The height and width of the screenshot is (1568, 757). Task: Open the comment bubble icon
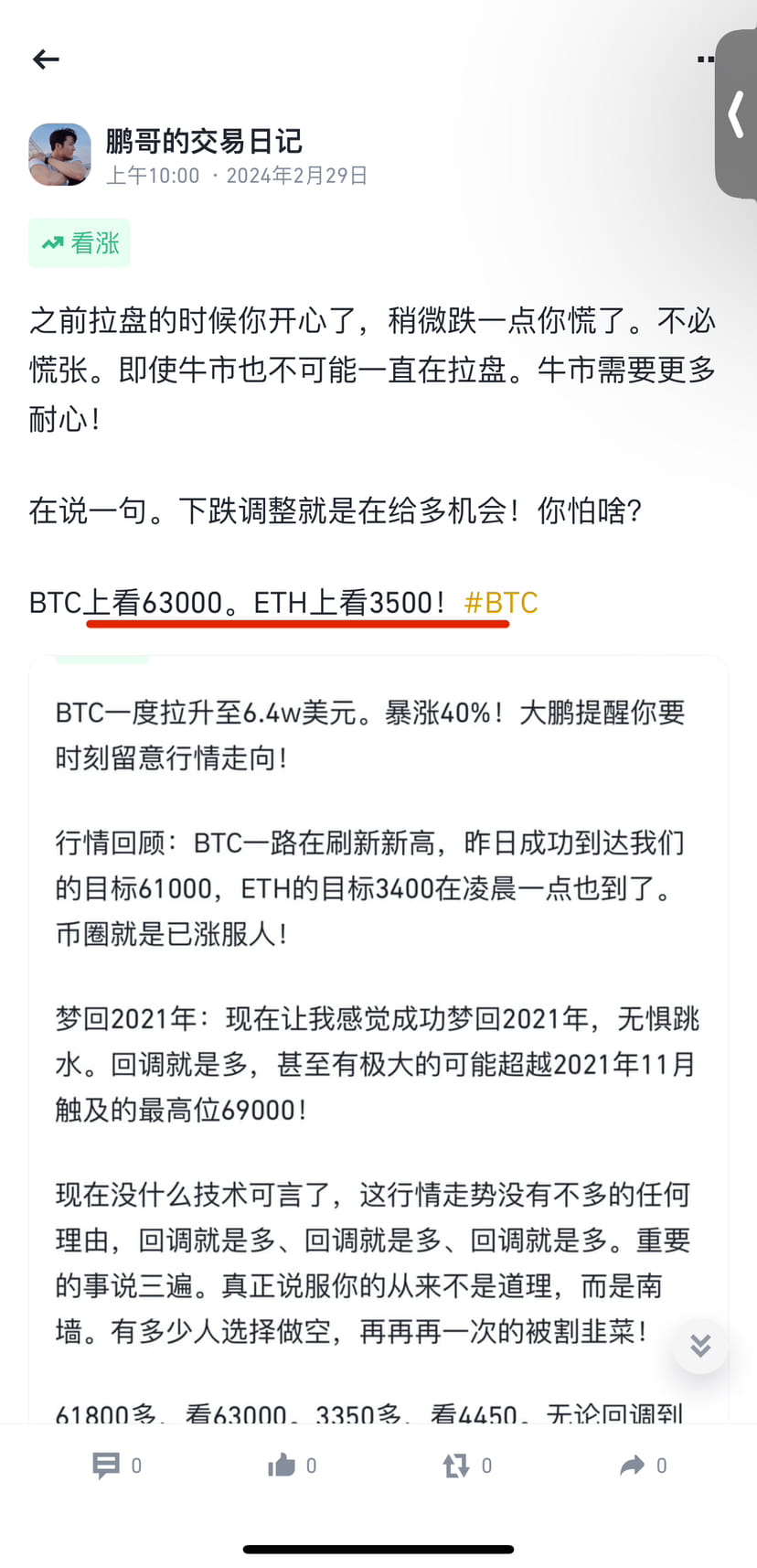point(107,1465)
